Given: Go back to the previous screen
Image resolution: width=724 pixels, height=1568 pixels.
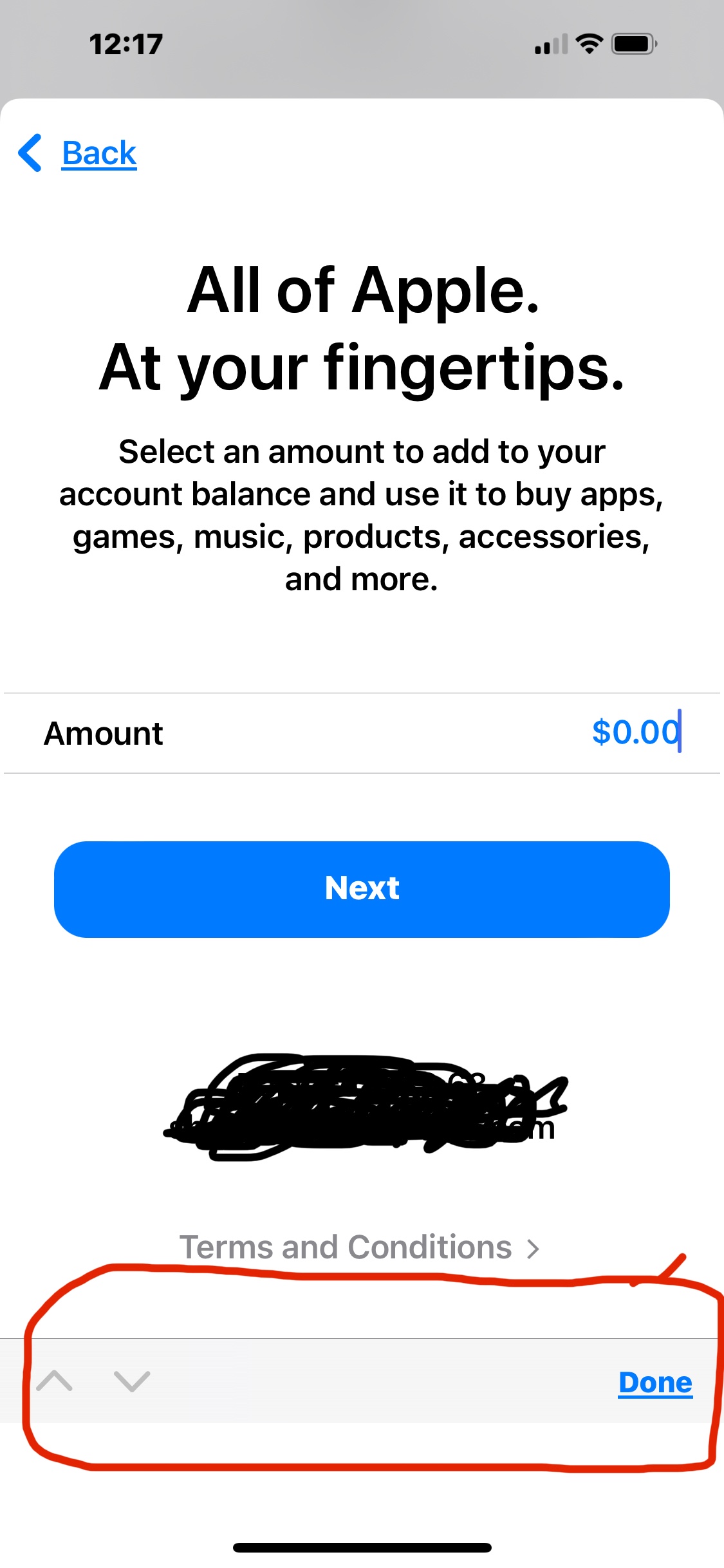Looking at the screenshot, I should coord(77,153).
